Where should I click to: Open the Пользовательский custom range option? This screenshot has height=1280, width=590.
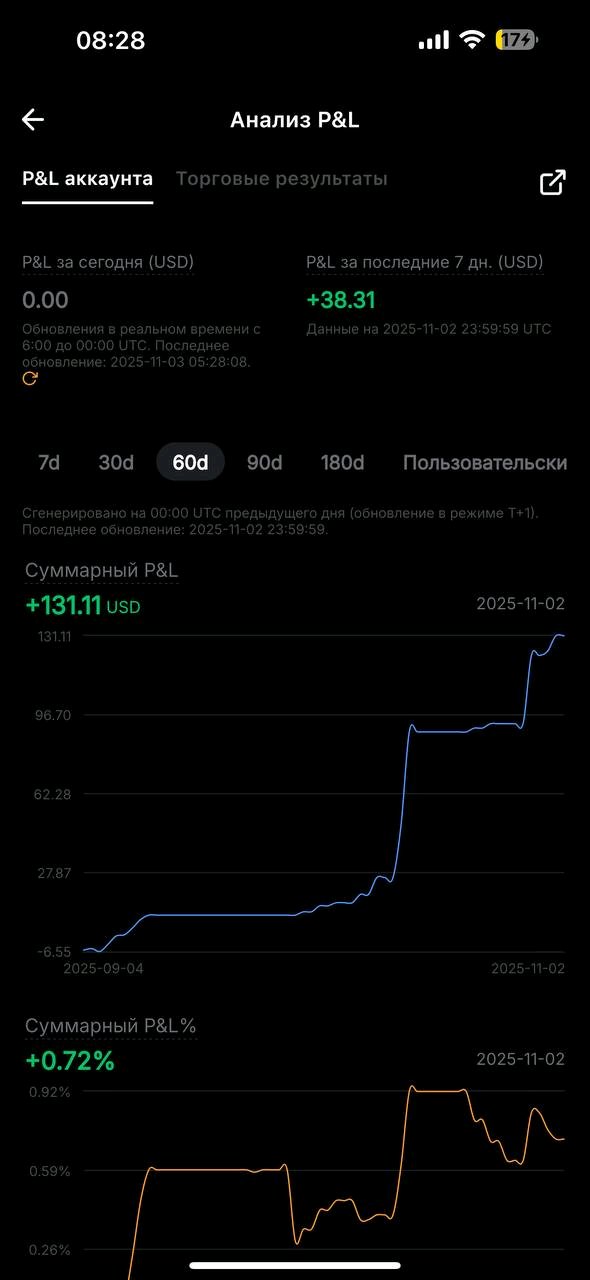[x=485, y=462]
